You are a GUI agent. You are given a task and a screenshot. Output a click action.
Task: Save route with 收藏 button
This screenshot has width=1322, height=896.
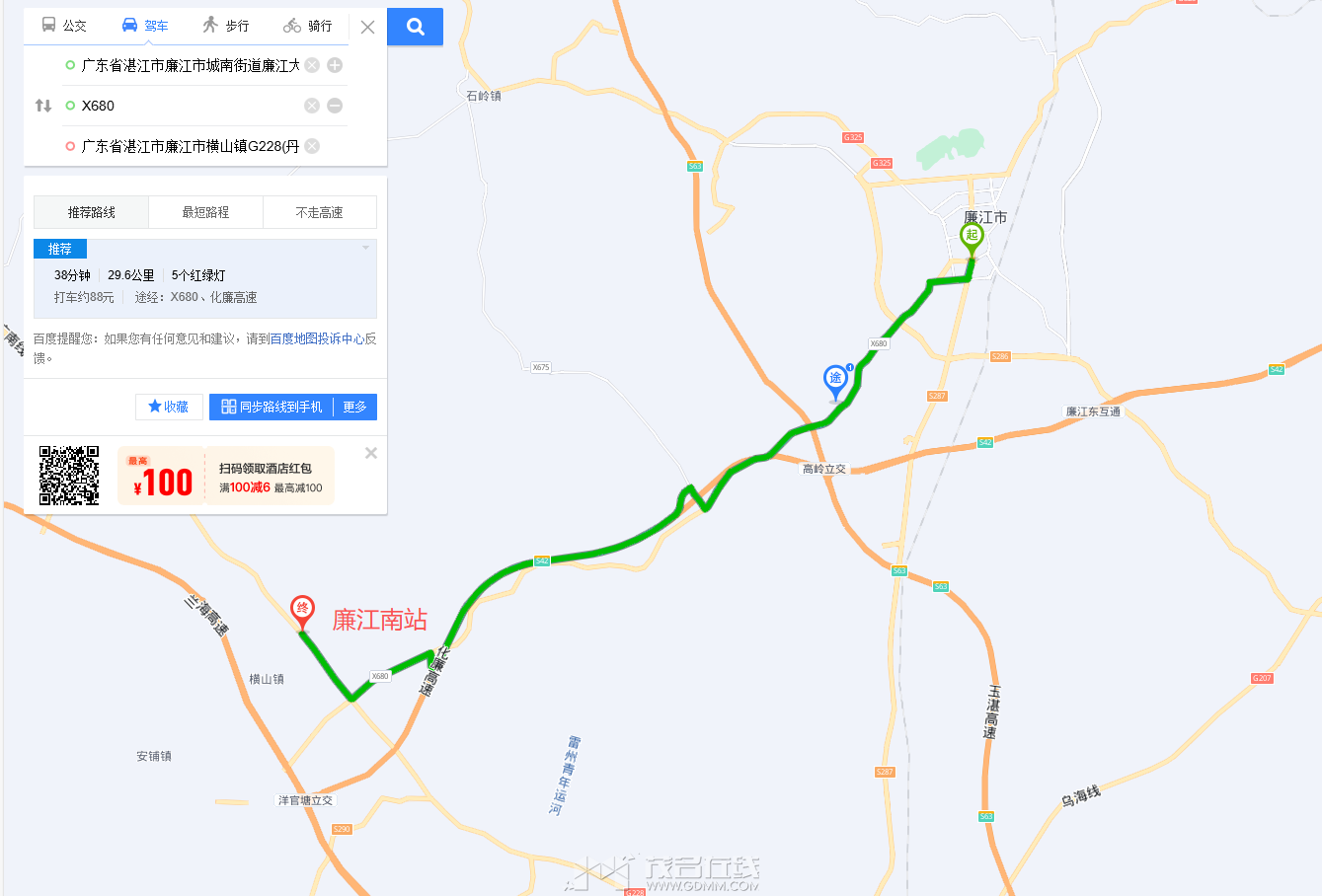169,407
